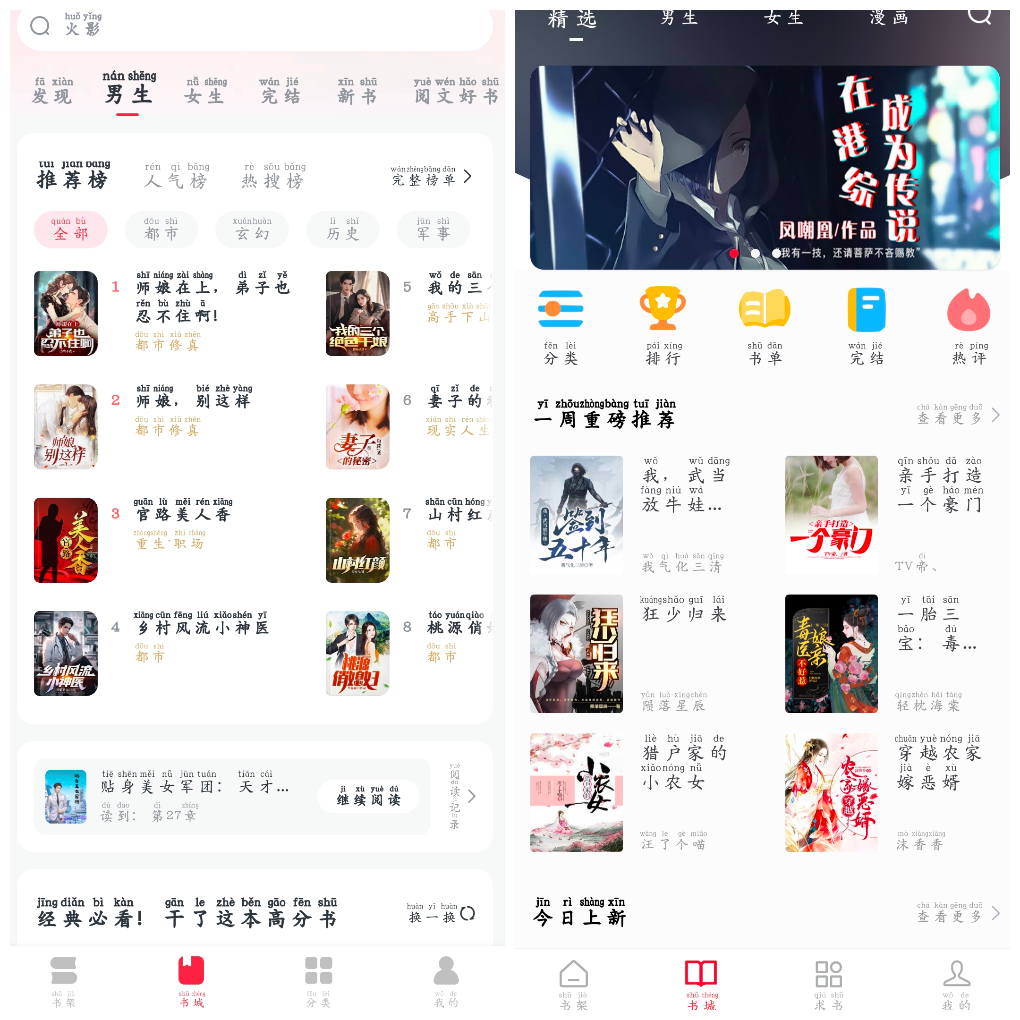Open the book 官路美人香
Image resolution: width=1020 pixels, height=1020 pixels.
click(x=182, y=514)
